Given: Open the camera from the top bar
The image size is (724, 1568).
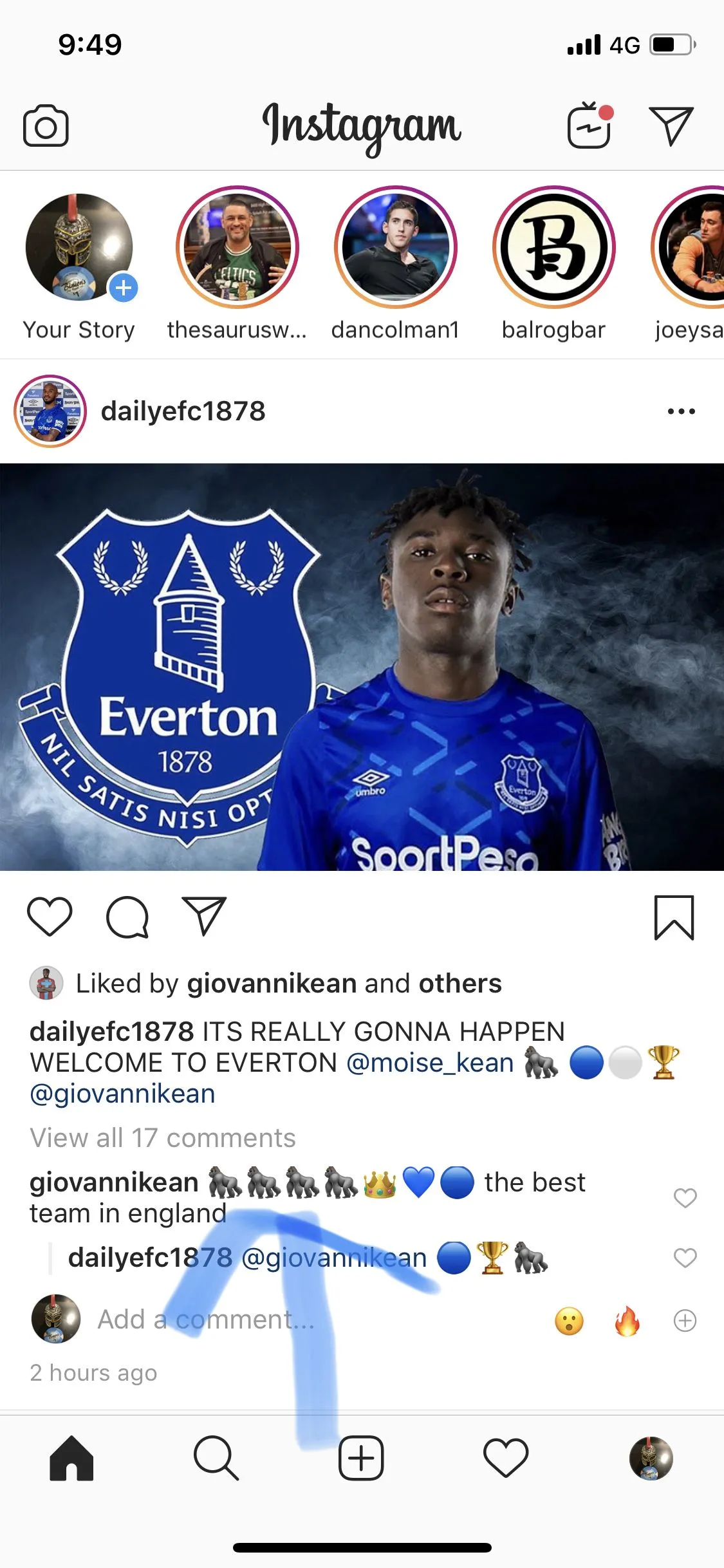Looking at the screenshot, I should click(46, 126).
